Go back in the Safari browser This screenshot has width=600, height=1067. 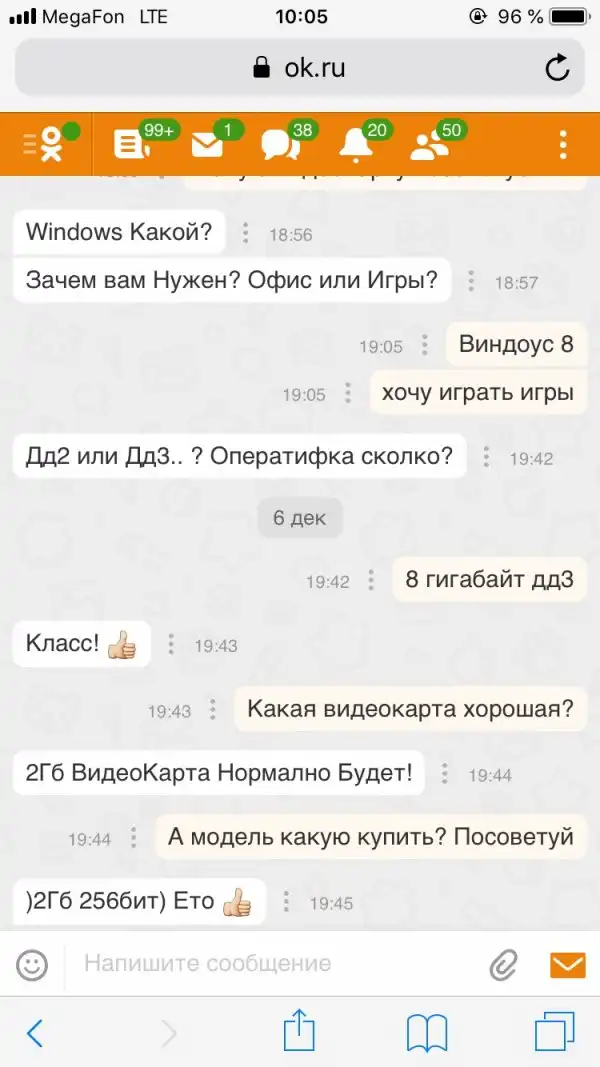(35, 1031)
